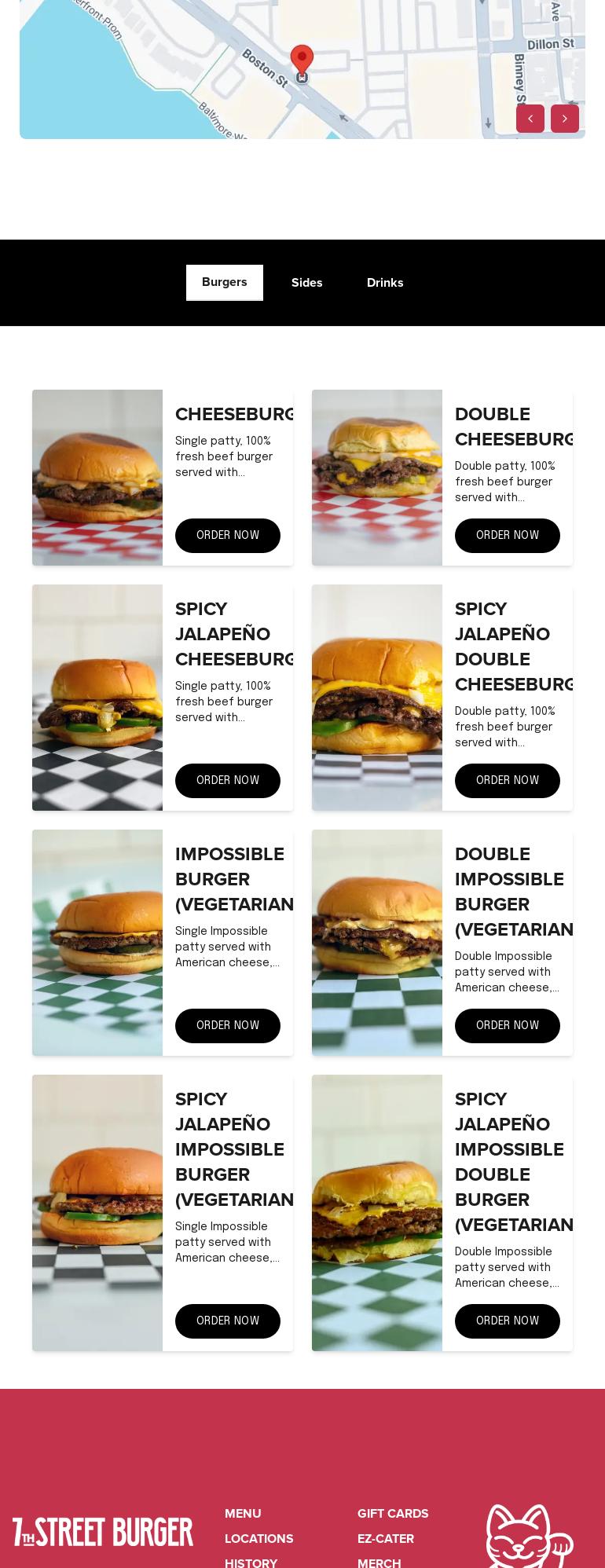This screenshot has height=1568, width=605.
Task: Order the single Impossible Burger (Vegetarian)
Action: coord(227,1026)
